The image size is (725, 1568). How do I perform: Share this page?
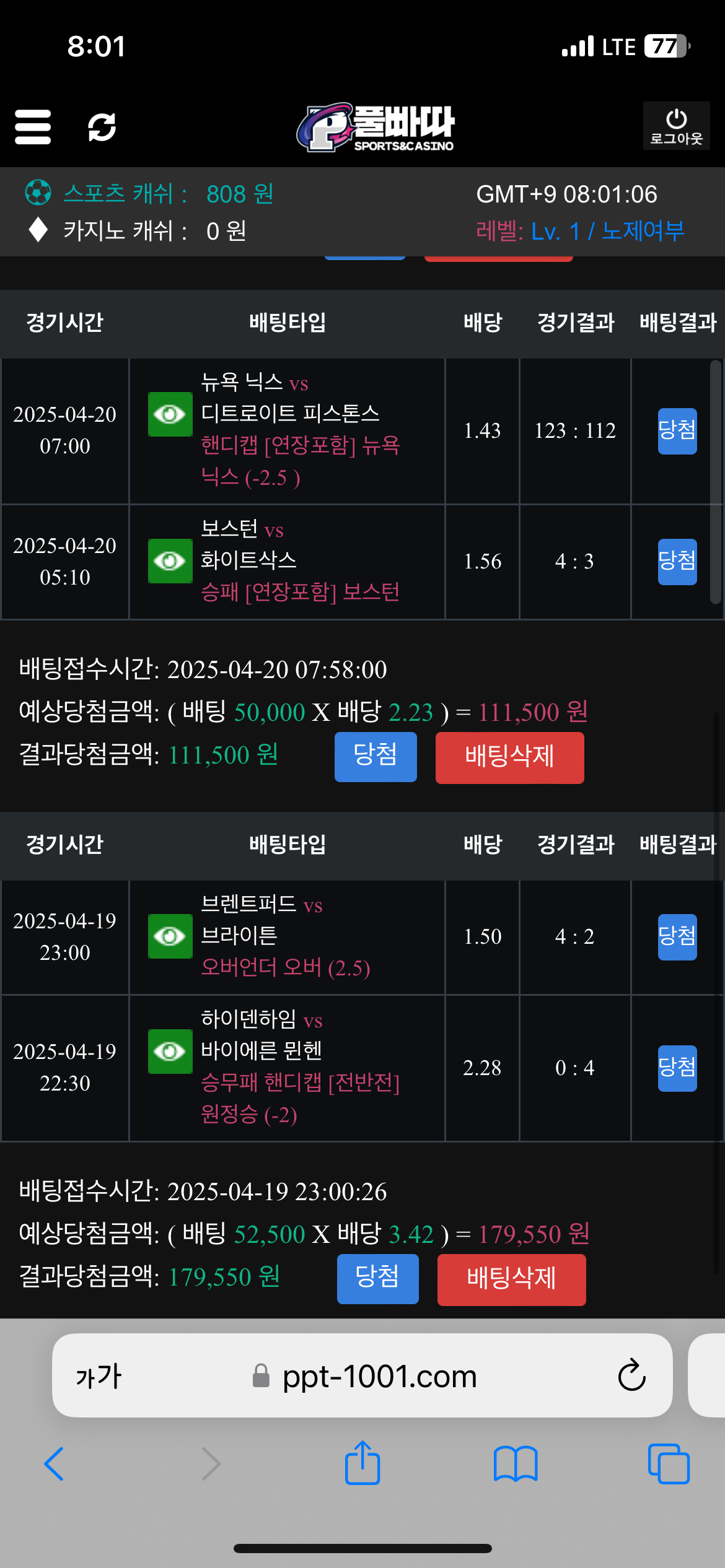[362, 1464]
